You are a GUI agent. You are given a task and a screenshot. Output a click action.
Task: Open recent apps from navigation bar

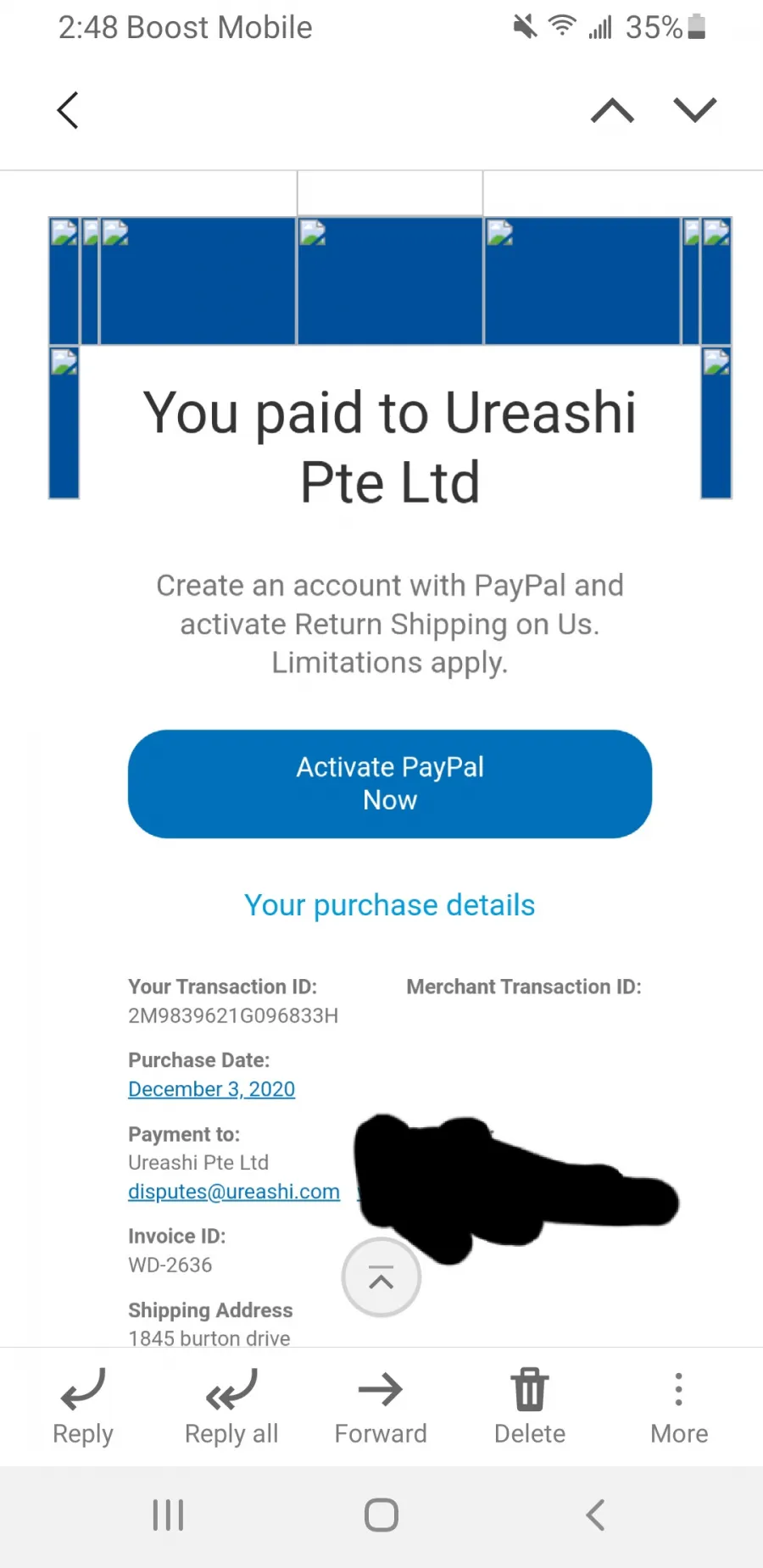point(168,1515)
